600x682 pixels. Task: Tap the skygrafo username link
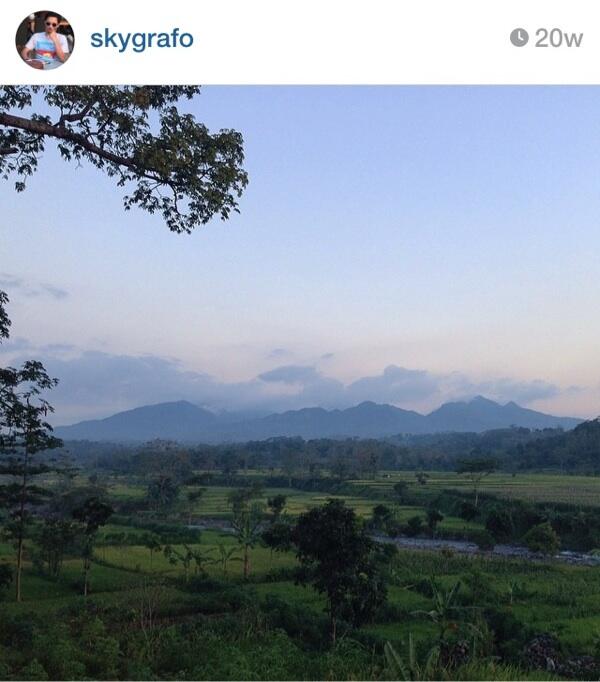[x=141, y=39]
